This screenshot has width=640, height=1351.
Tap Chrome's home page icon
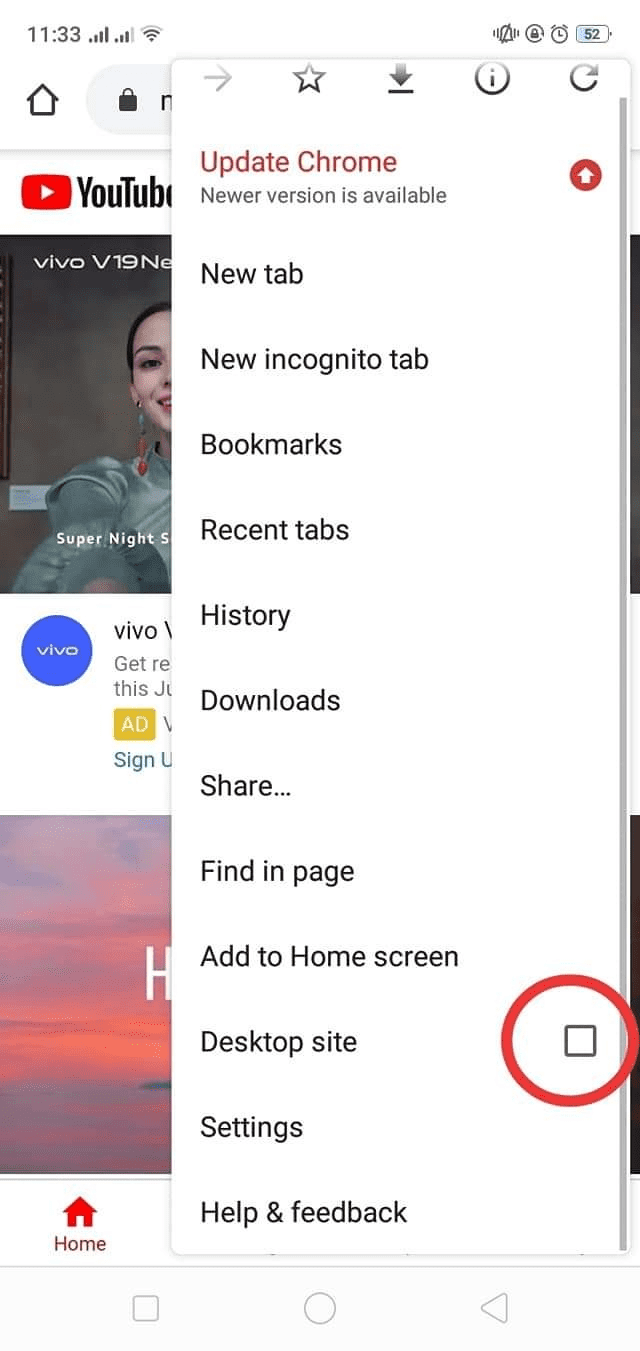point(42,101)
